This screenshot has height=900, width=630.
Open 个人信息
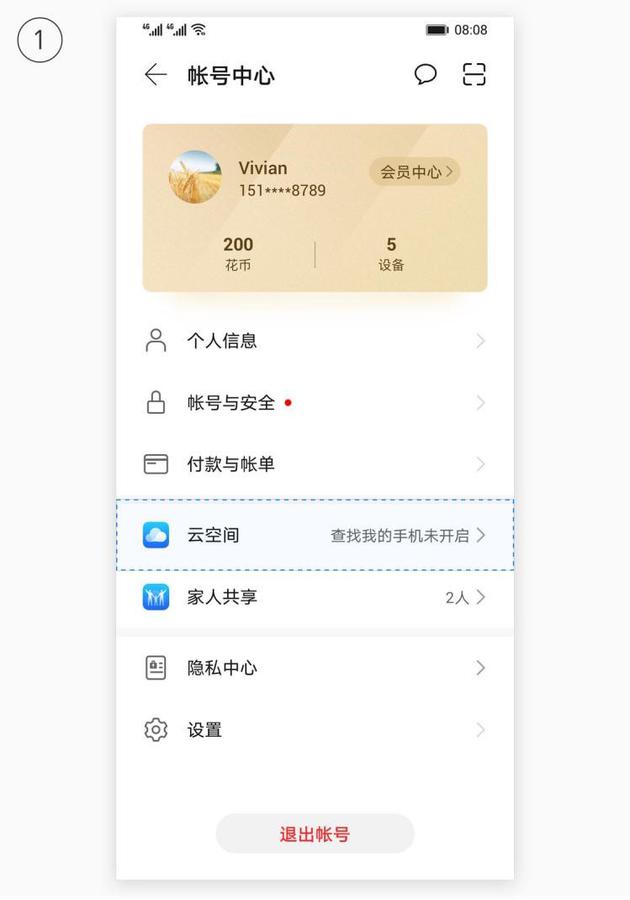click(315, 341)
